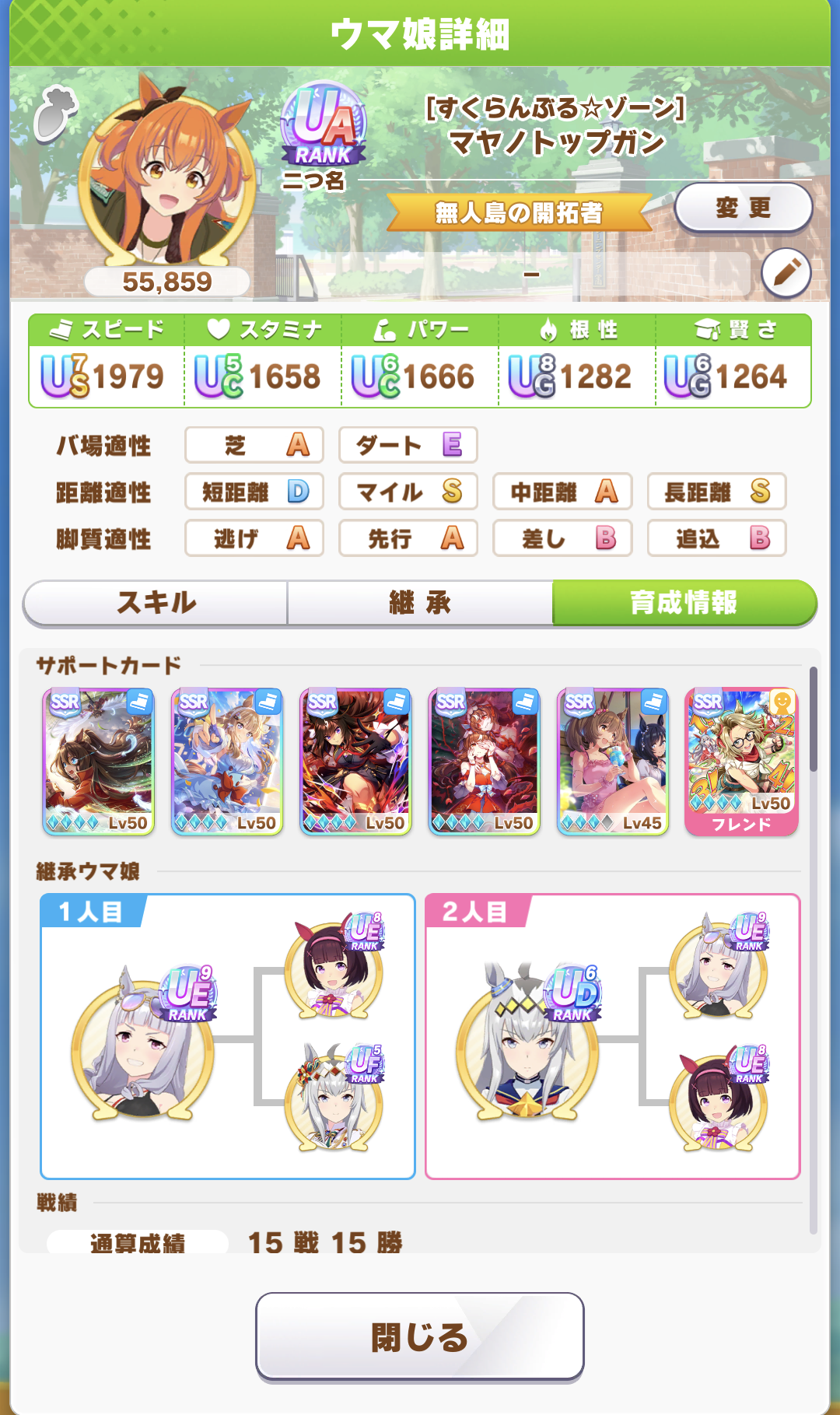Switch to the 継承 tab
The height and width of the screenshot is (1415, 840).
(420, 603)
